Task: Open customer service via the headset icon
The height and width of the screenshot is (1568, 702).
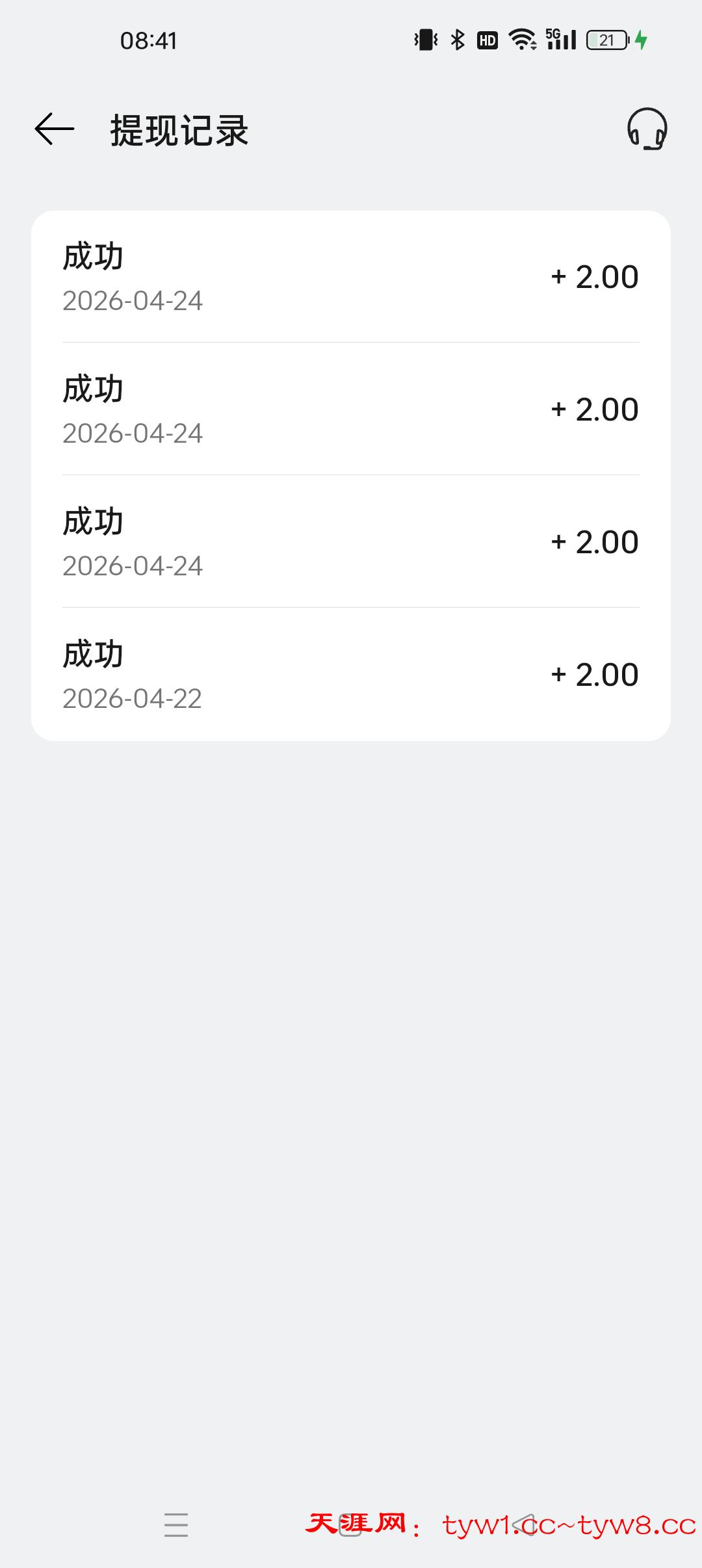Action: [647, 129]
